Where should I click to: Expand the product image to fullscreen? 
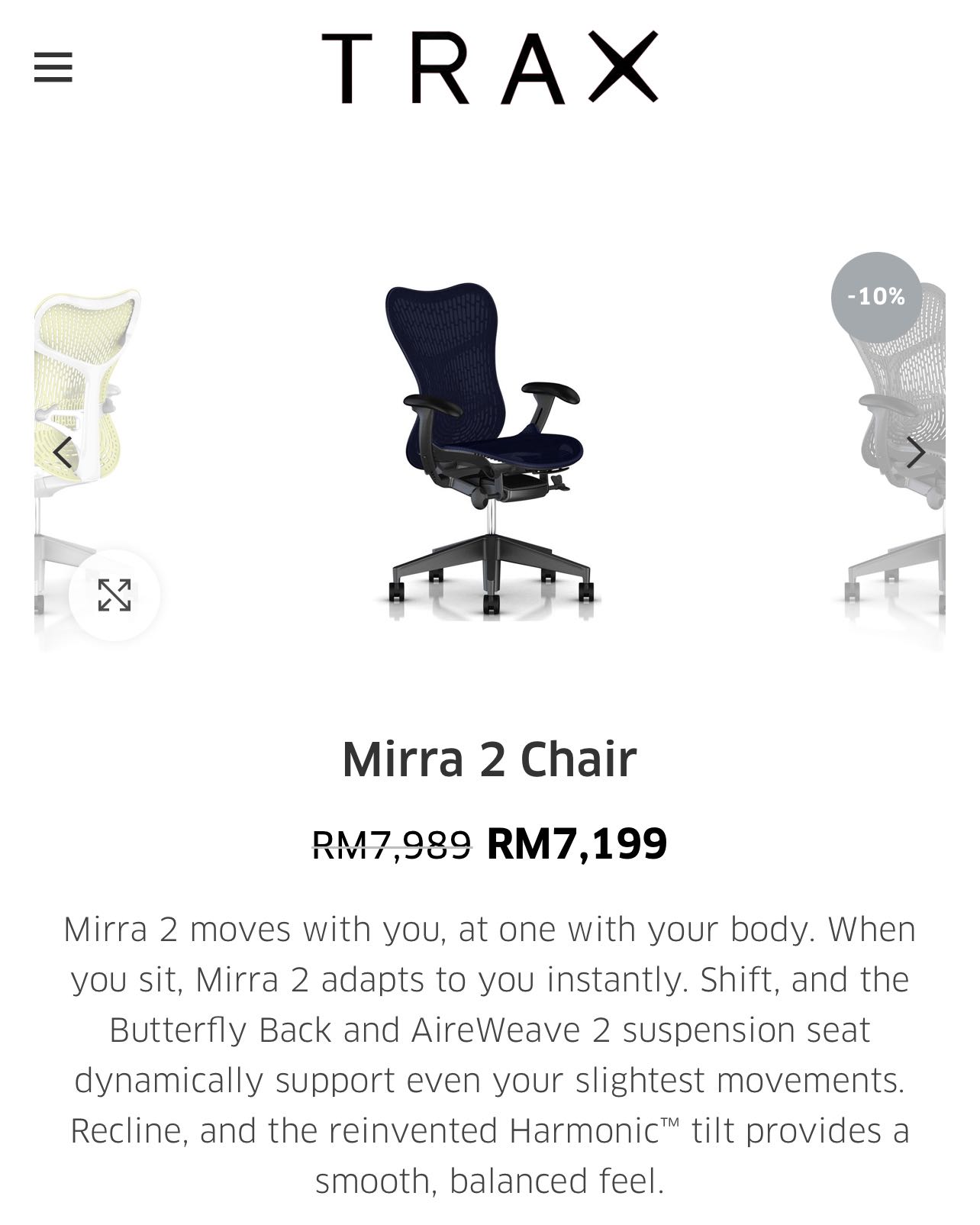click(114, 595)
